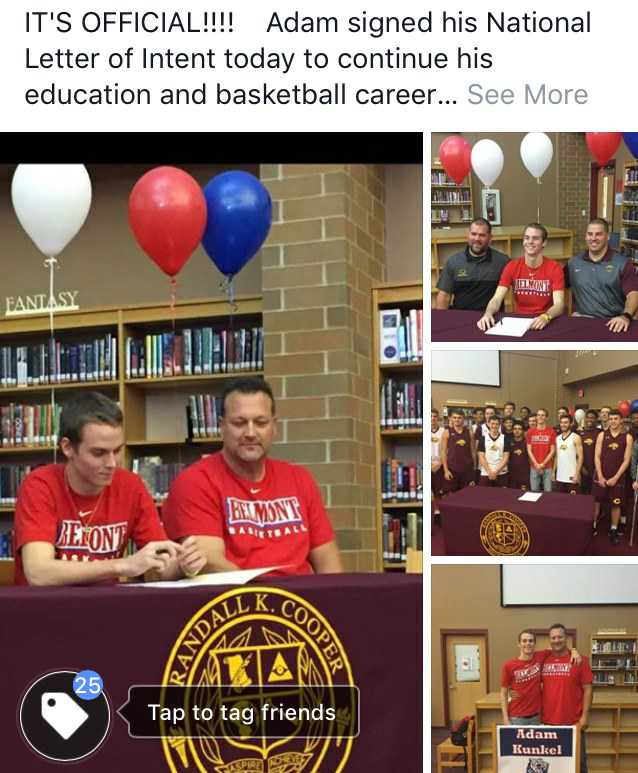
Task: Tap the tag friends icon
Action: tap(65, 714)
